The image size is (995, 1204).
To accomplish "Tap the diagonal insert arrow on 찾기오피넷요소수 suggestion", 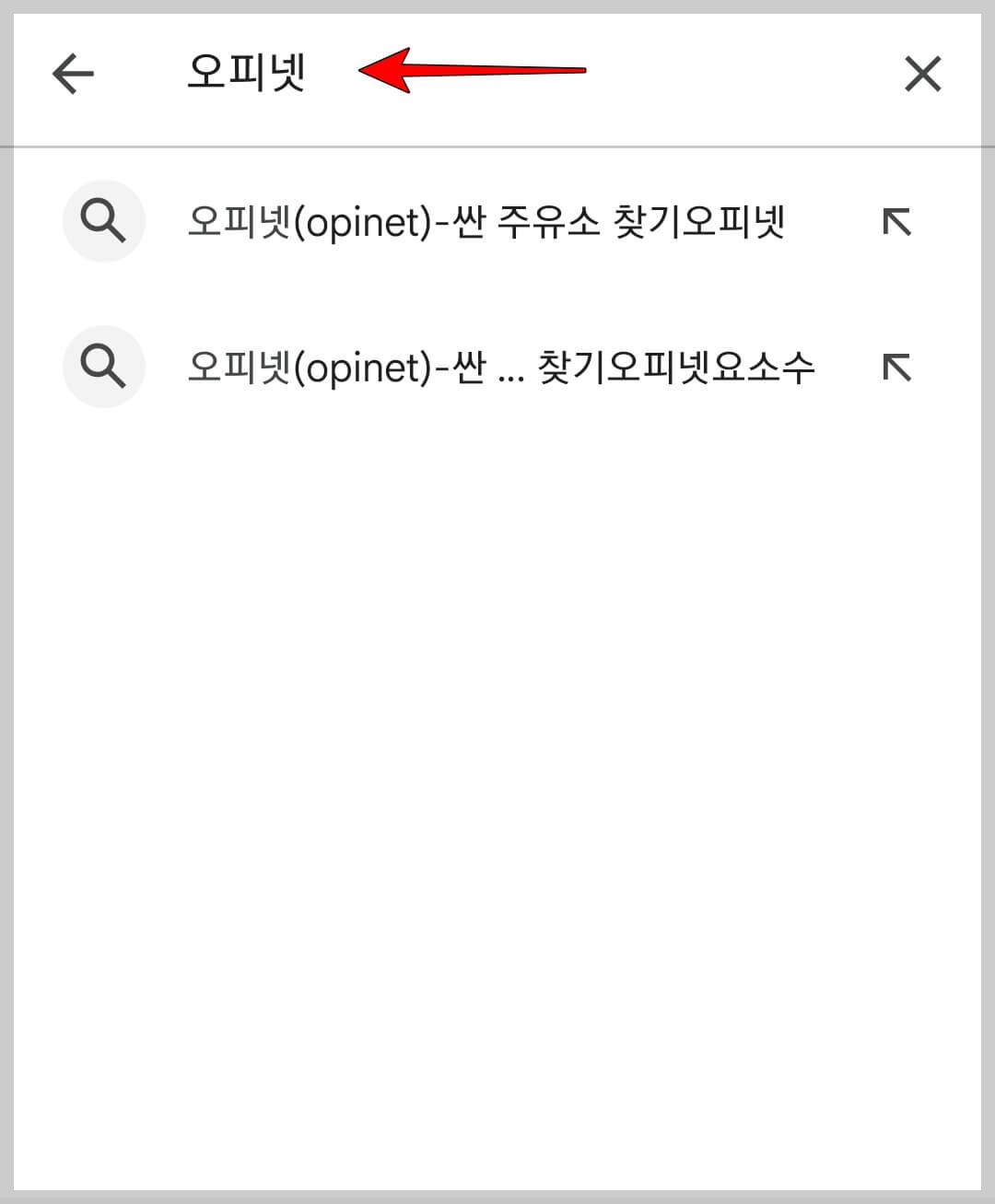I will (895, 367).
